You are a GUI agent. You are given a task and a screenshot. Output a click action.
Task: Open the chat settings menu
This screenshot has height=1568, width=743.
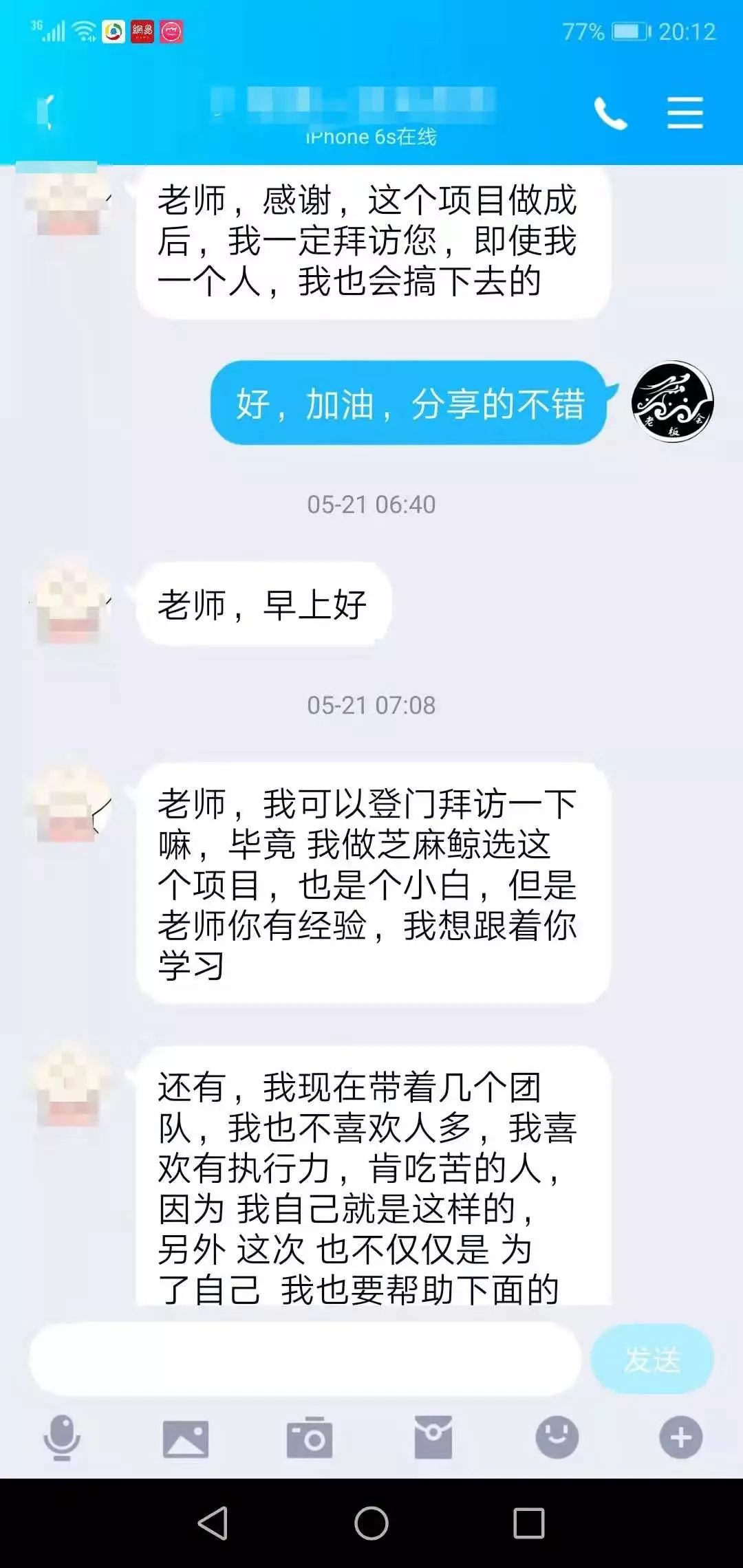[x=685, y=113]
